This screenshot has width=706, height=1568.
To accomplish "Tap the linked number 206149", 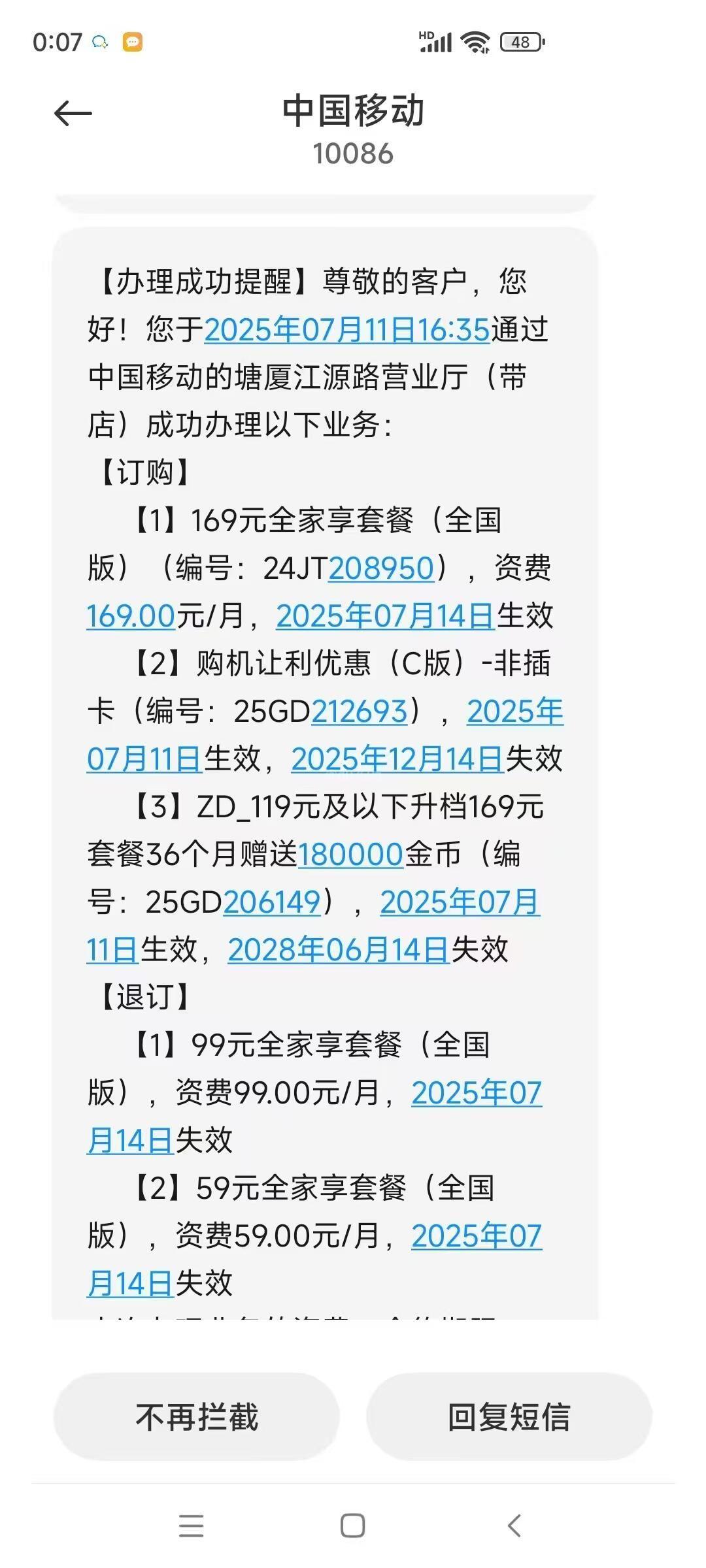I will click(272, 902).
